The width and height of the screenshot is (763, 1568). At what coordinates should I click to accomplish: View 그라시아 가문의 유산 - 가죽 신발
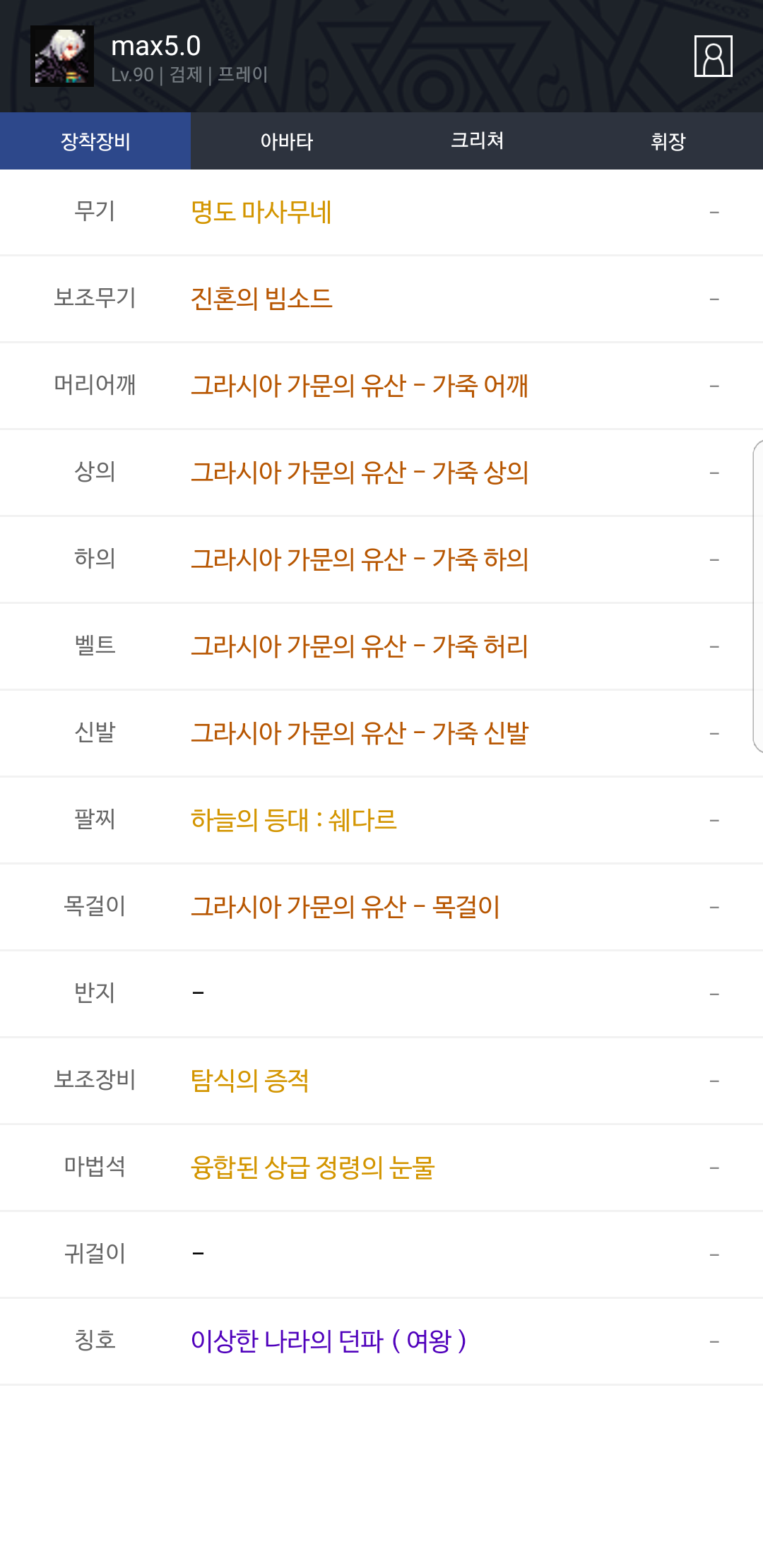pyautogui.click(x=360, y=733)
